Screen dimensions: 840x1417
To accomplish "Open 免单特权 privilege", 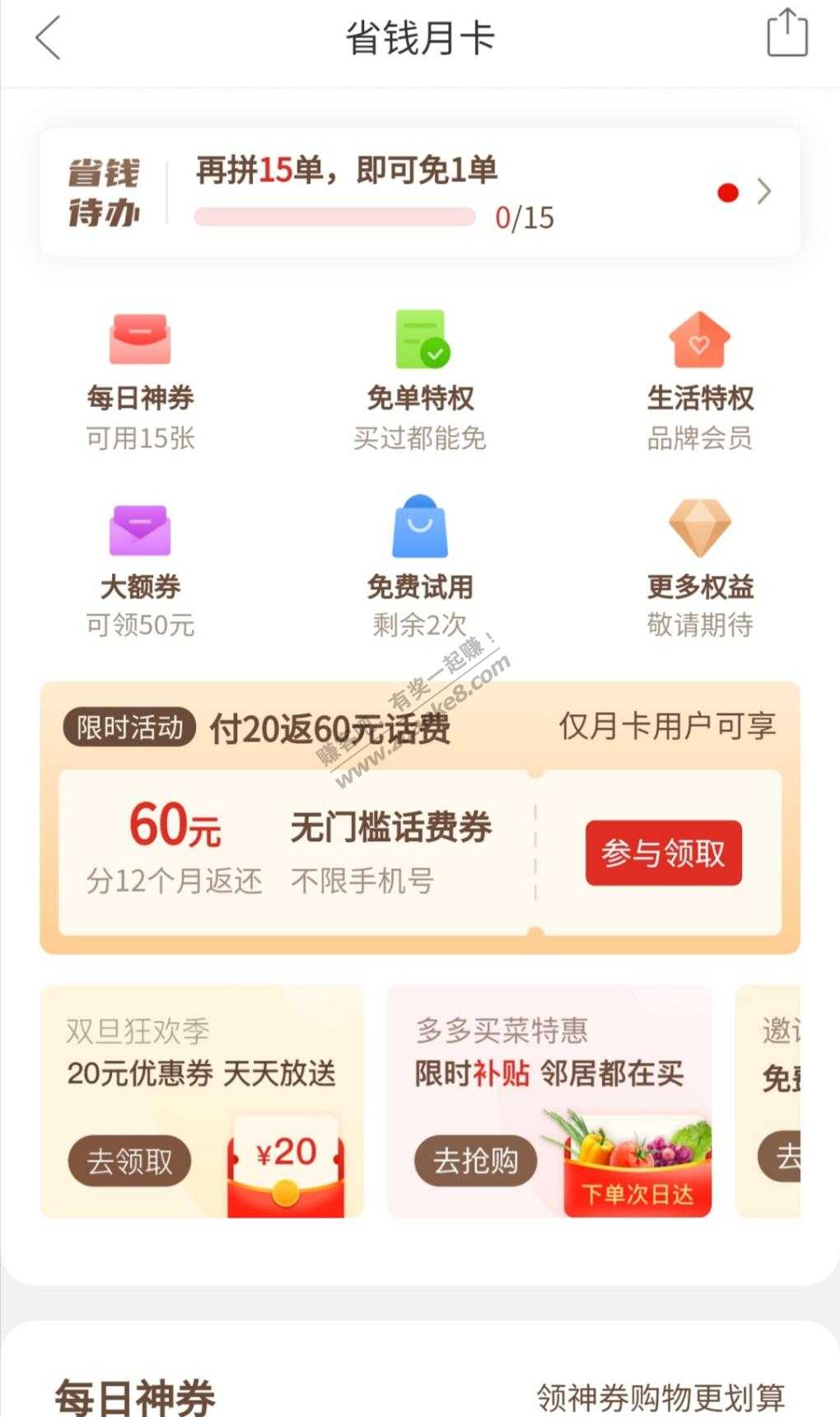I will coord(420,377).
